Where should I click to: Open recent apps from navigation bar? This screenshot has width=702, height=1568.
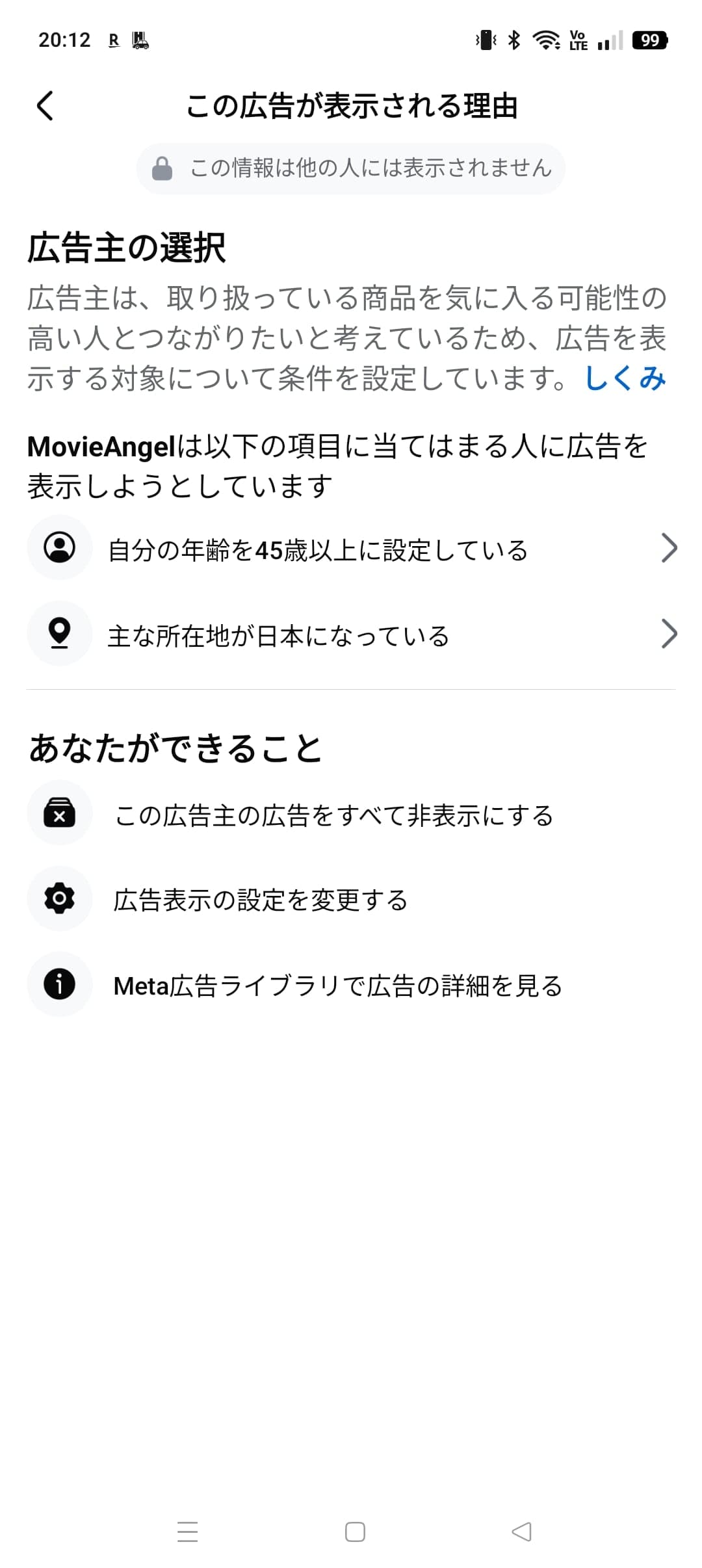[188, 1532]
